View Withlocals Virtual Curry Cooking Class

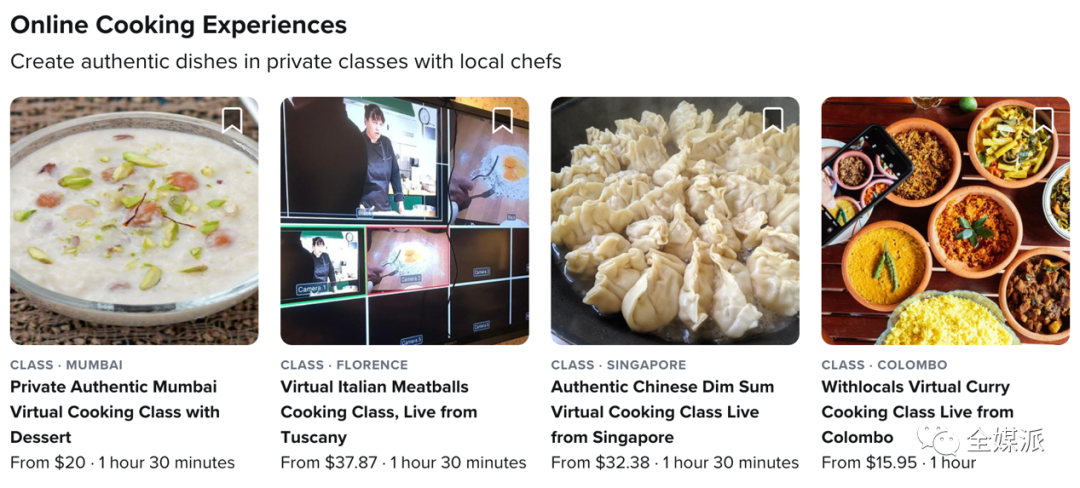[x=916, y=411]
